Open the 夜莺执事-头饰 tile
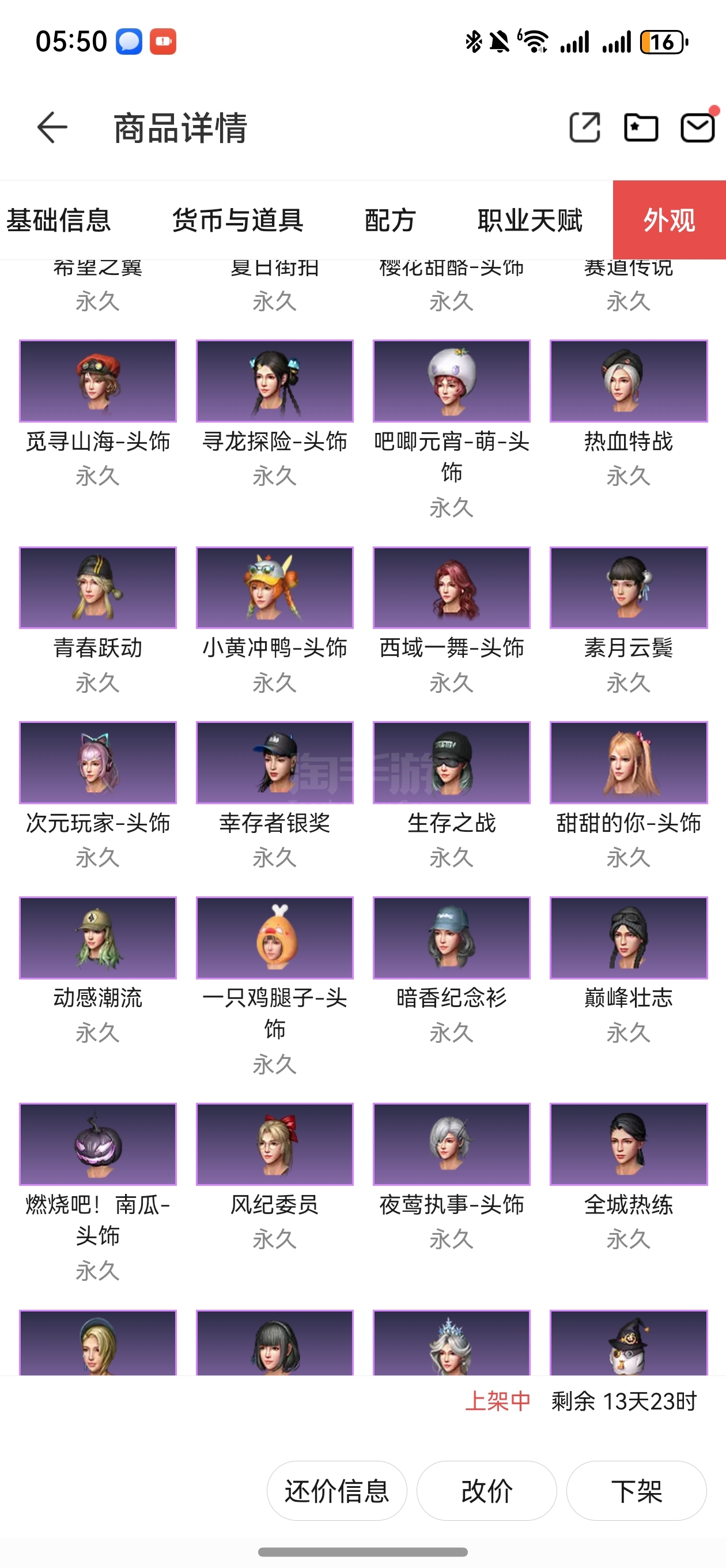The image size is (726, 1568). [451, 1144]
